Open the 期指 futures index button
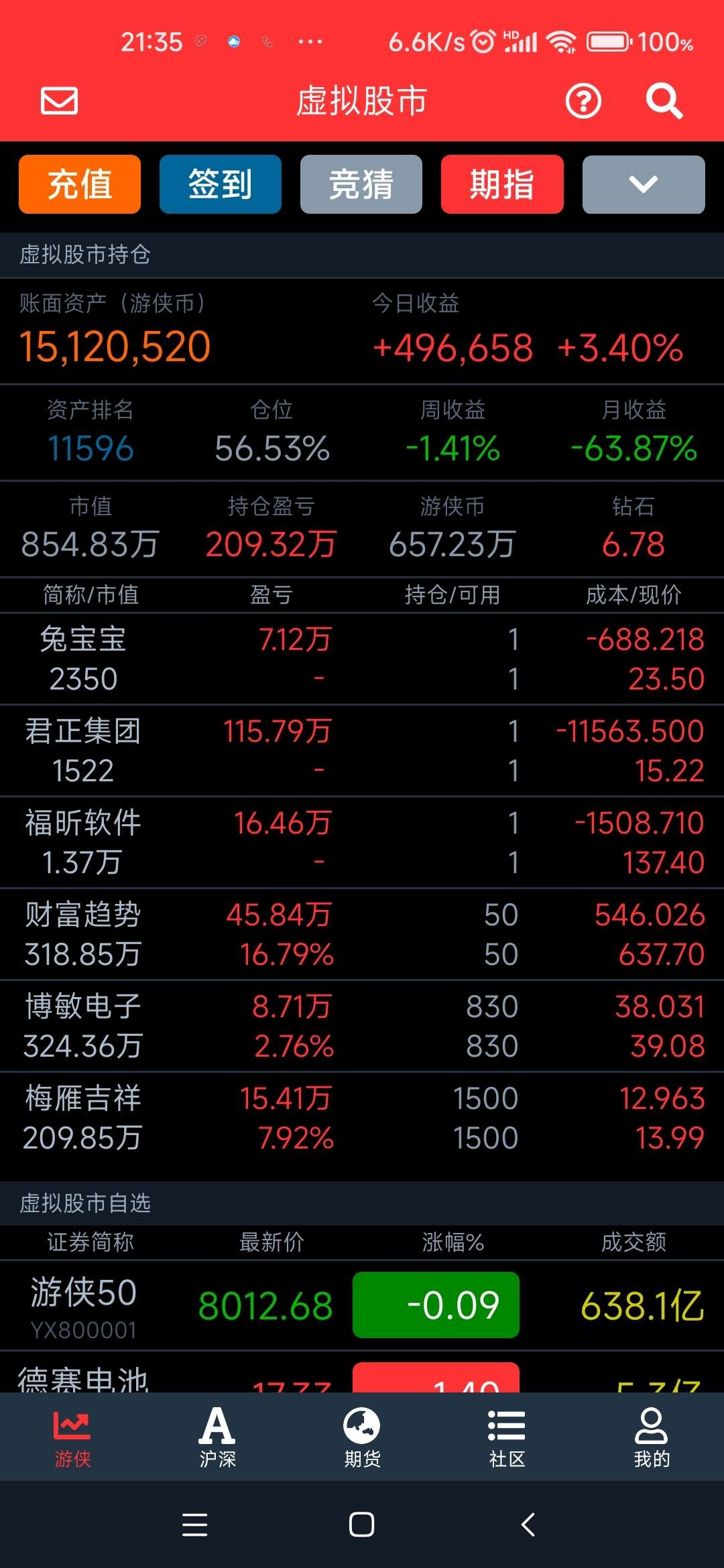 click(x=502, y=184)
